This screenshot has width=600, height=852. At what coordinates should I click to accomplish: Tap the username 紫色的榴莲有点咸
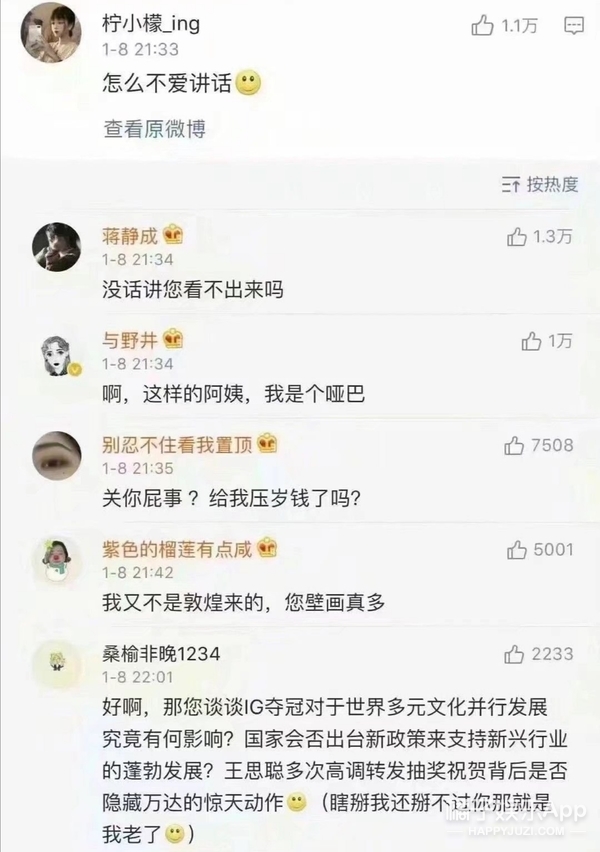[178, 547]
